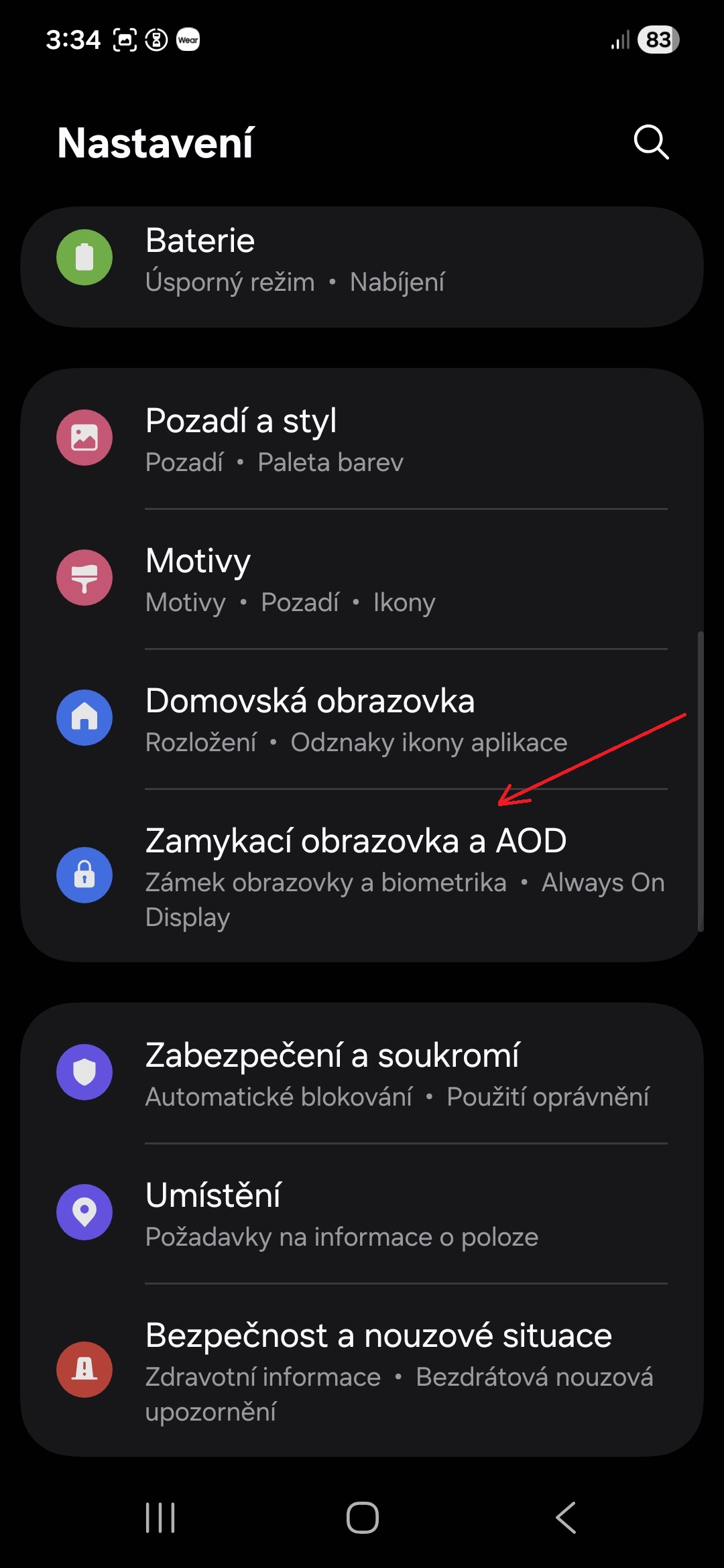Open the Motivy row
The image size is (724, 1568).
(x=362, y=579)
